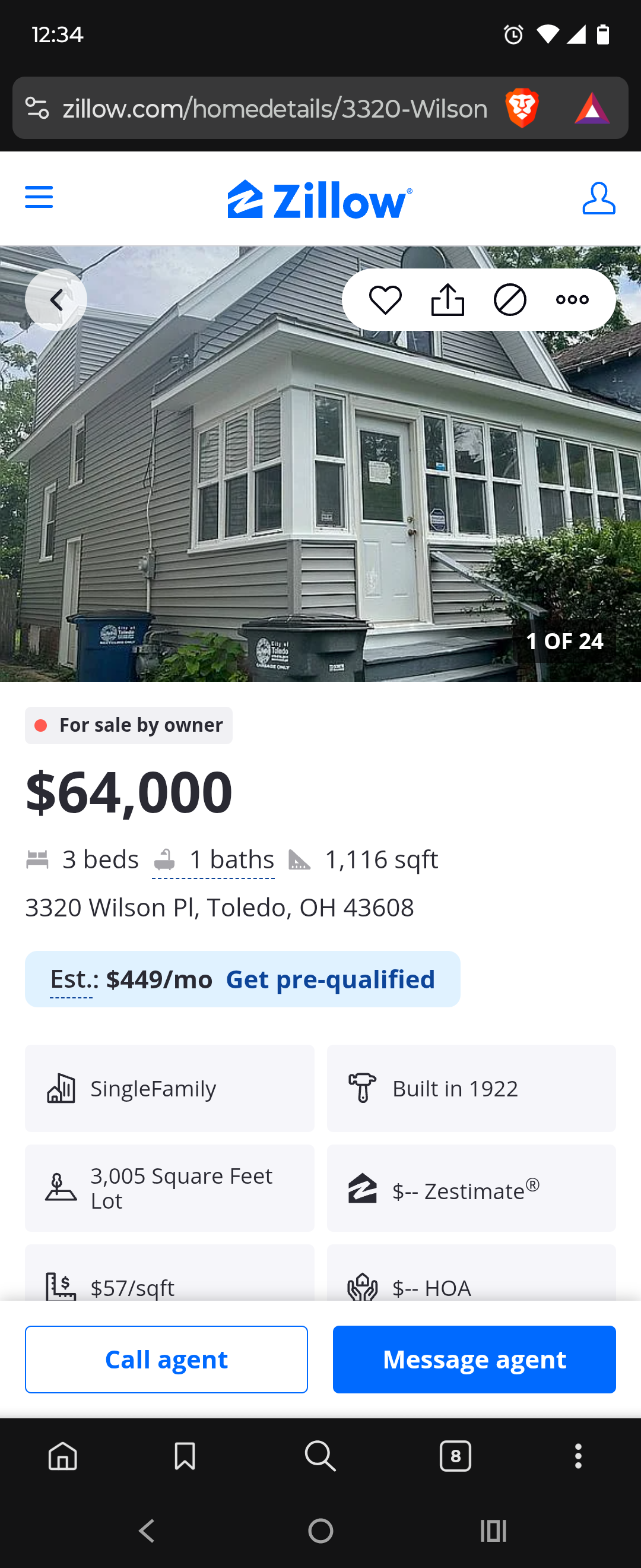
Task: Go back using the photo back arrow
Action: (x=56, y=299)
